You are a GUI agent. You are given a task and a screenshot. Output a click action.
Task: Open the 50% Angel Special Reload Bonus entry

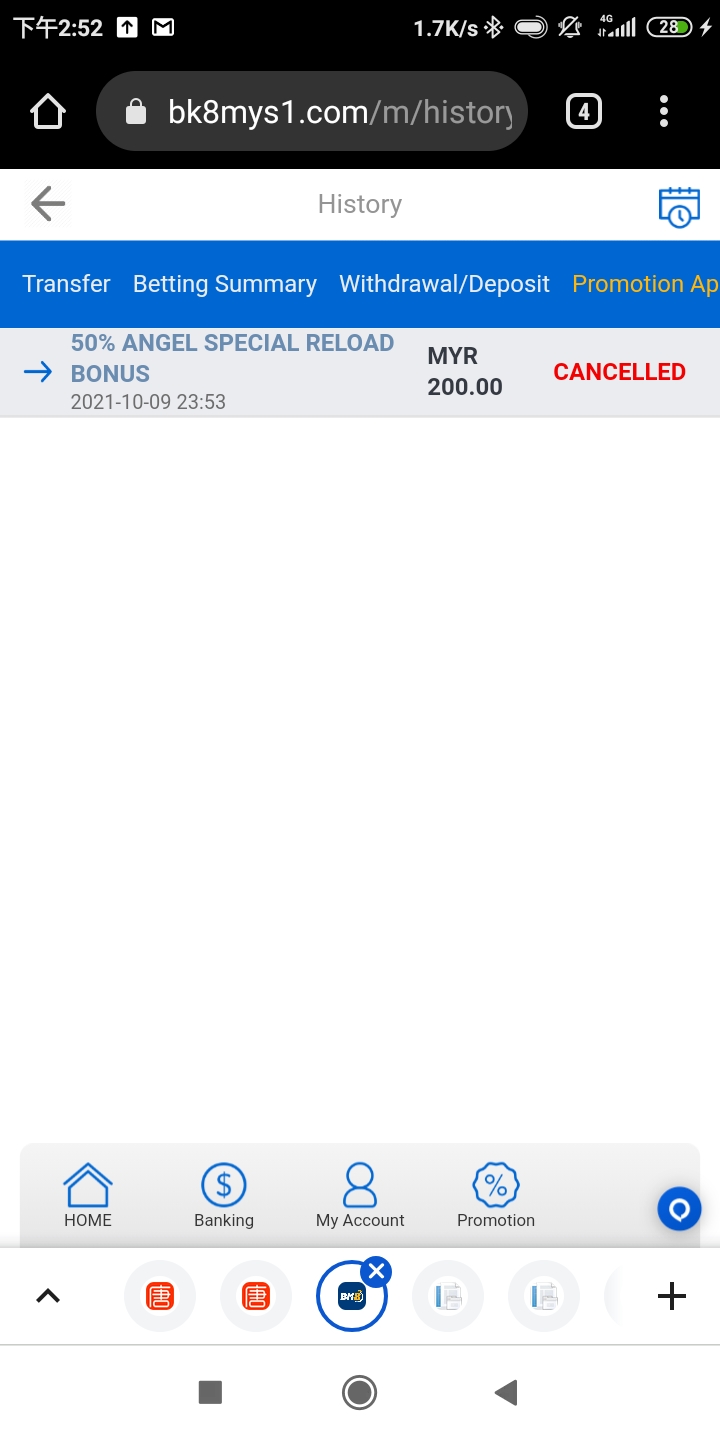[x=232, y=371]
